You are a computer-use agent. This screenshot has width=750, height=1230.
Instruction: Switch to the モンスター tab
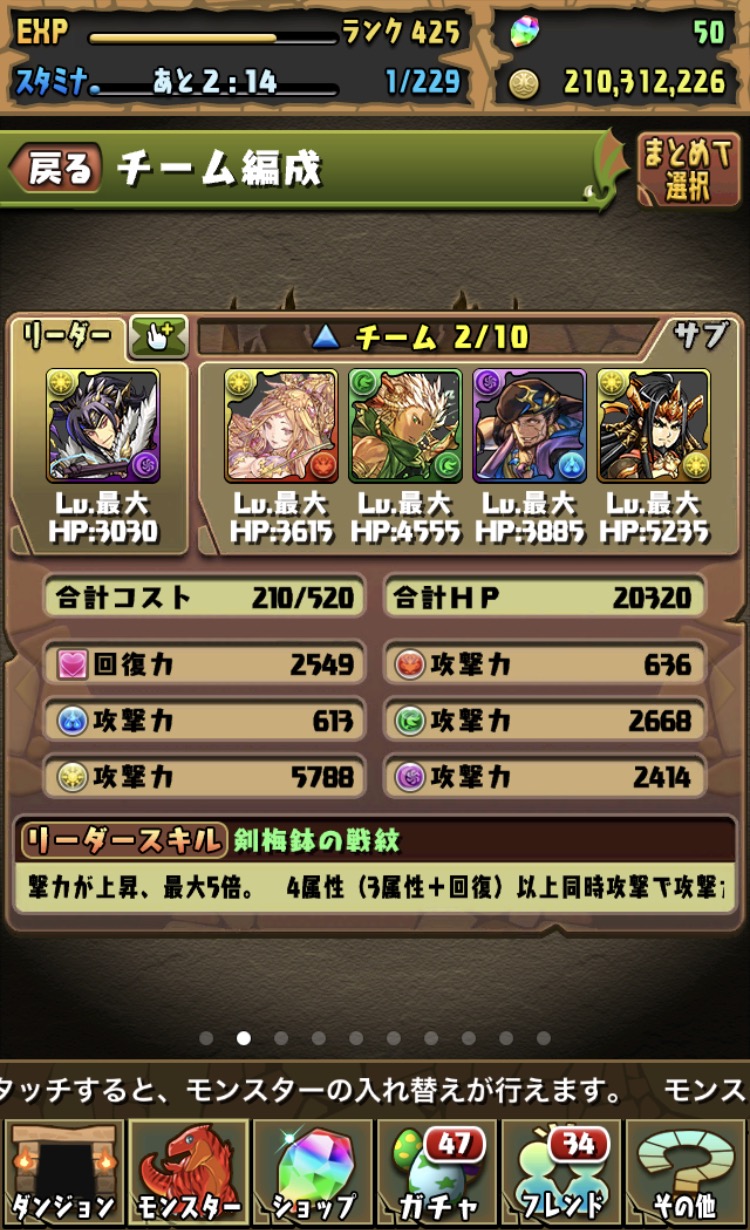187,1172
